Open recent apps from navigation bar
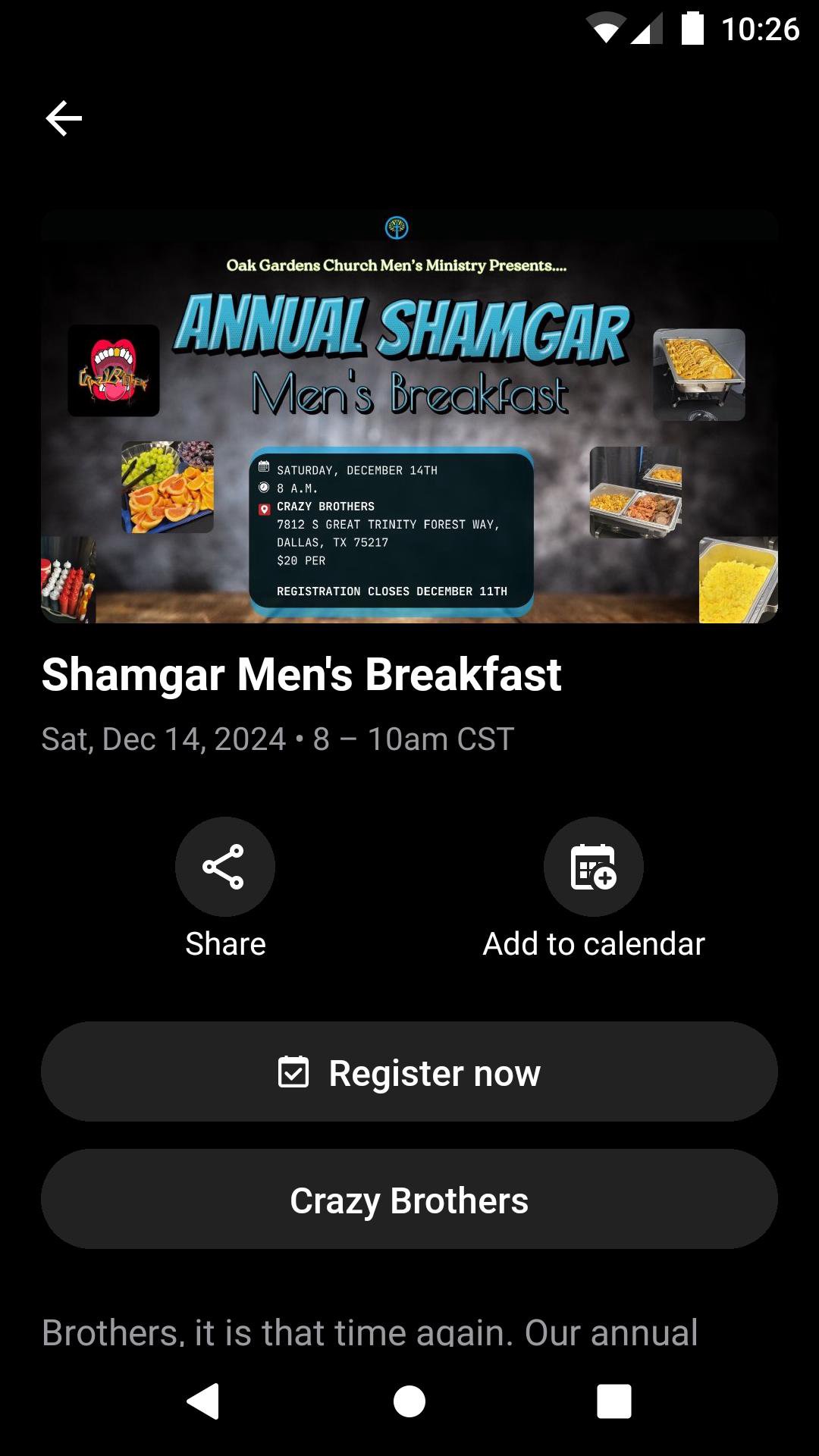Viewport: 819px width, 1456px height. point(613,1401)
